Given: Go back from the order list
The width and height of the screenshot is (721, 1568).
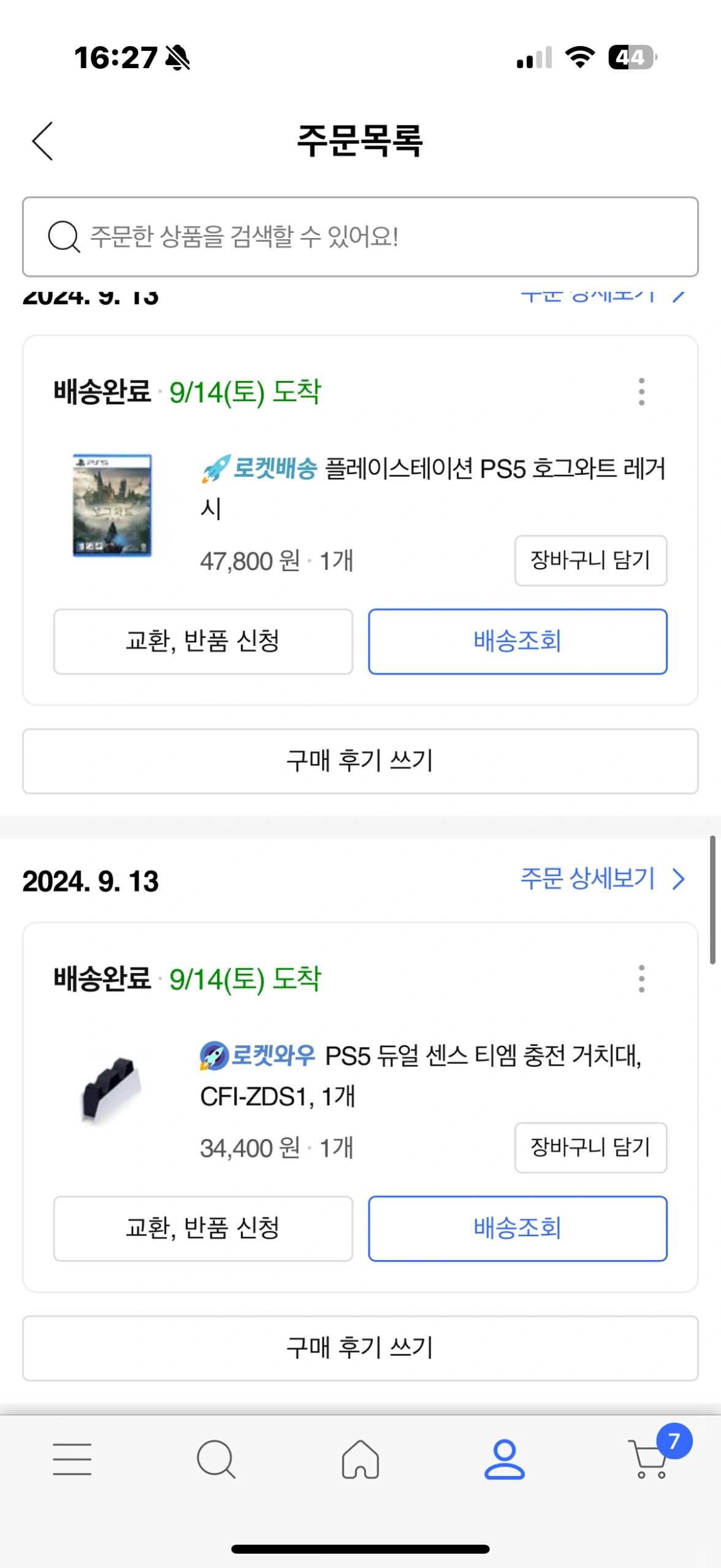Looking at the screenshot, I should tap(43, 141).
